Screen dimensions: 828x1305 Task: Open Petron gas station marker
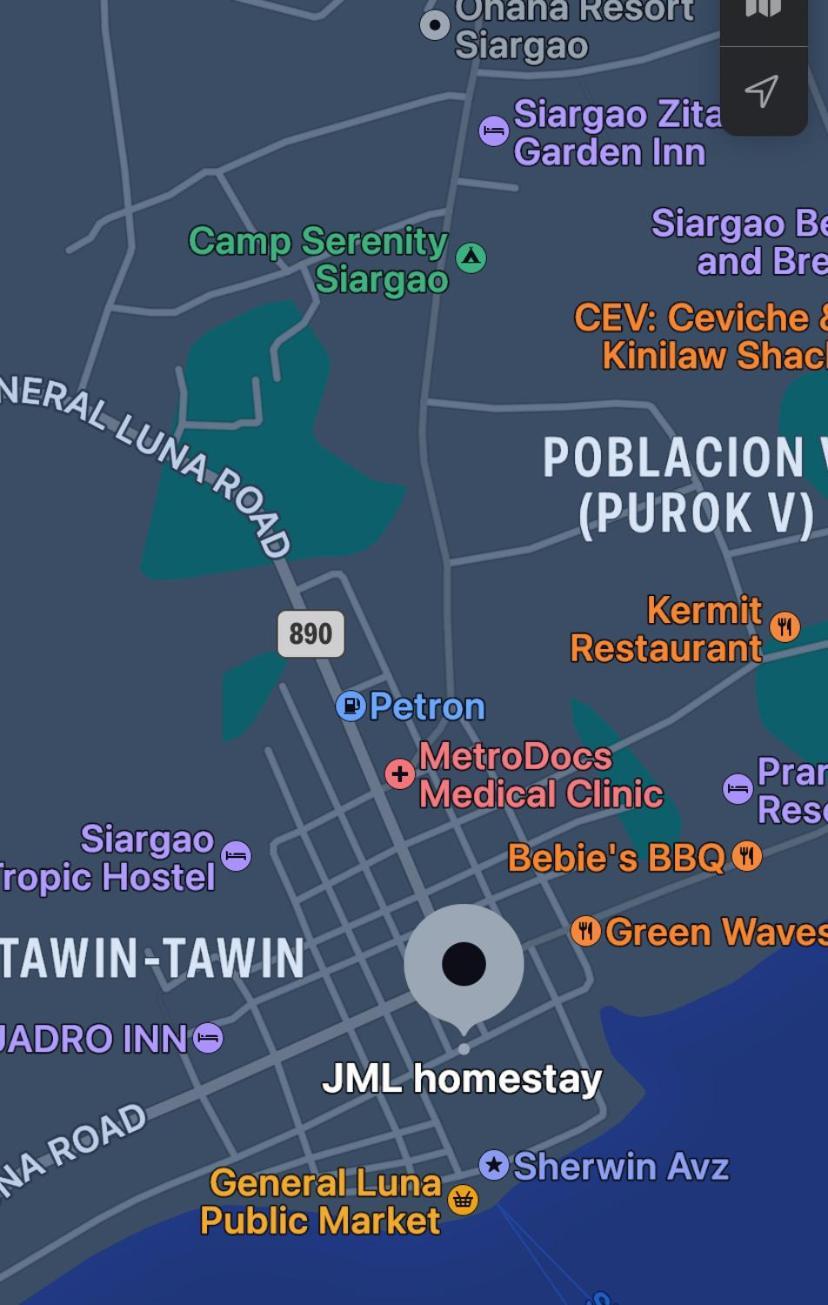pos(351,706)
